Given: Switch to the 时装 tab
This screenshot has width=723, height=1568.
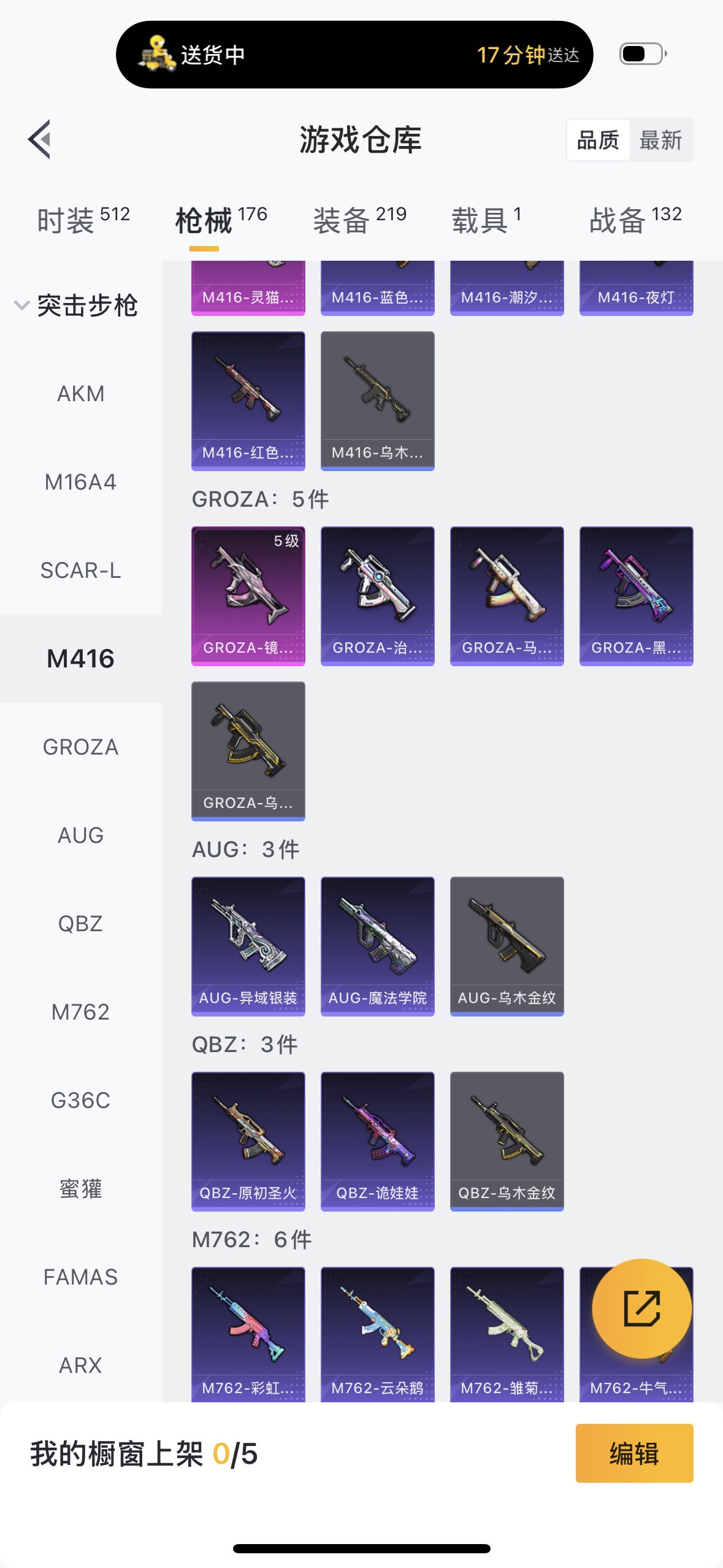Looking at the screenshot, I should (x=83, y=220).
